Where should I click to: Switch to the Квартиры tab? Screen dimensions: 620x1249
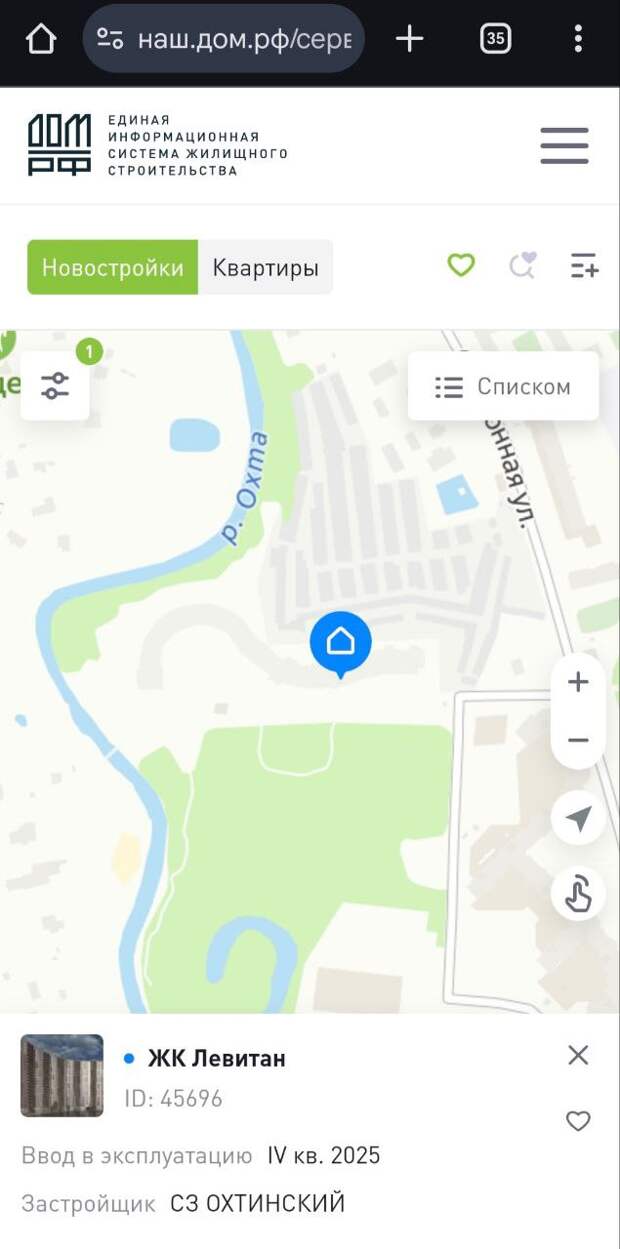(x=265, y=267)
